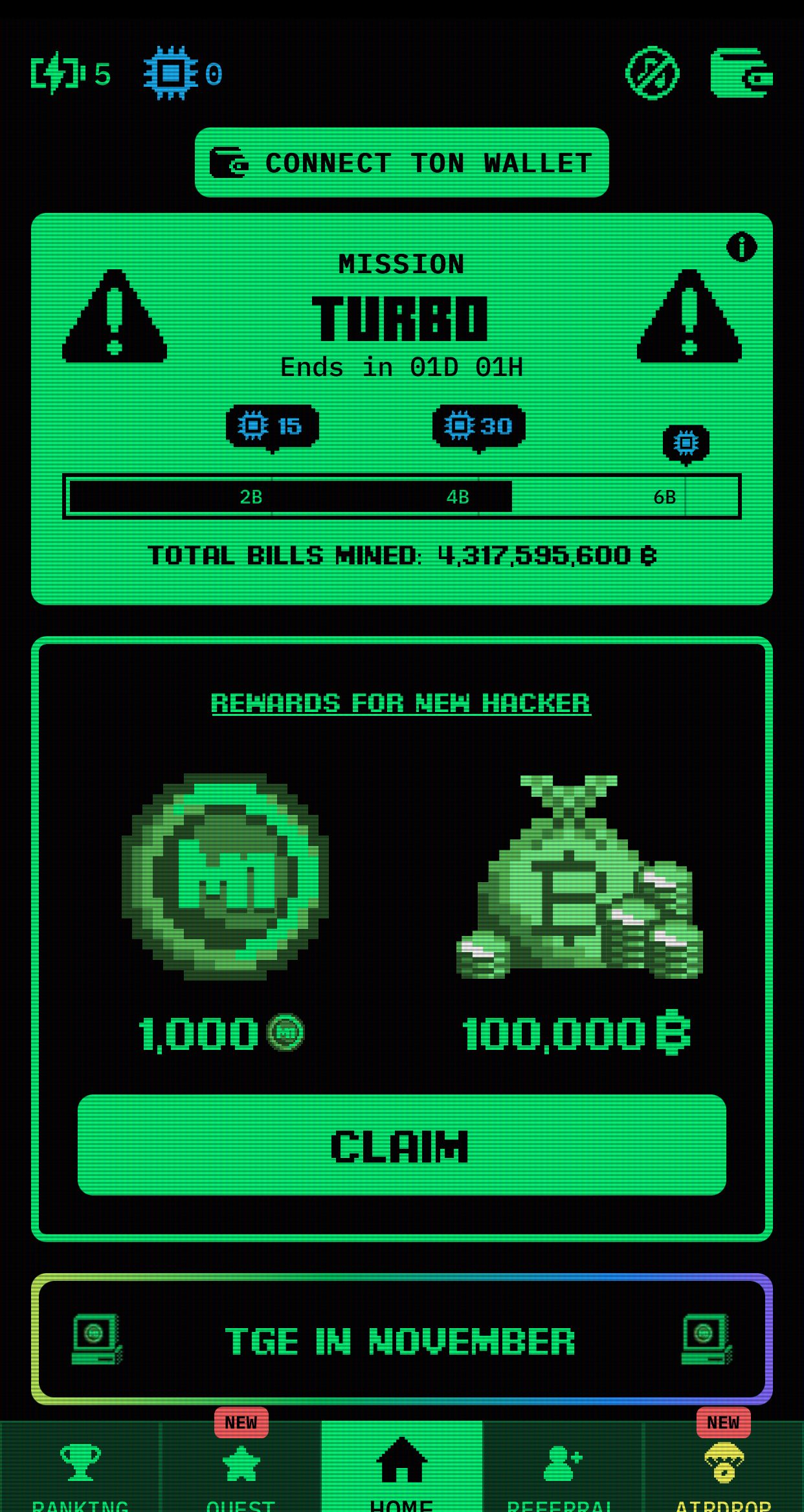The width and height of the screenshot is (804, 1512).
Task: View the Airdrop tab
Action: coord(723,1471)
